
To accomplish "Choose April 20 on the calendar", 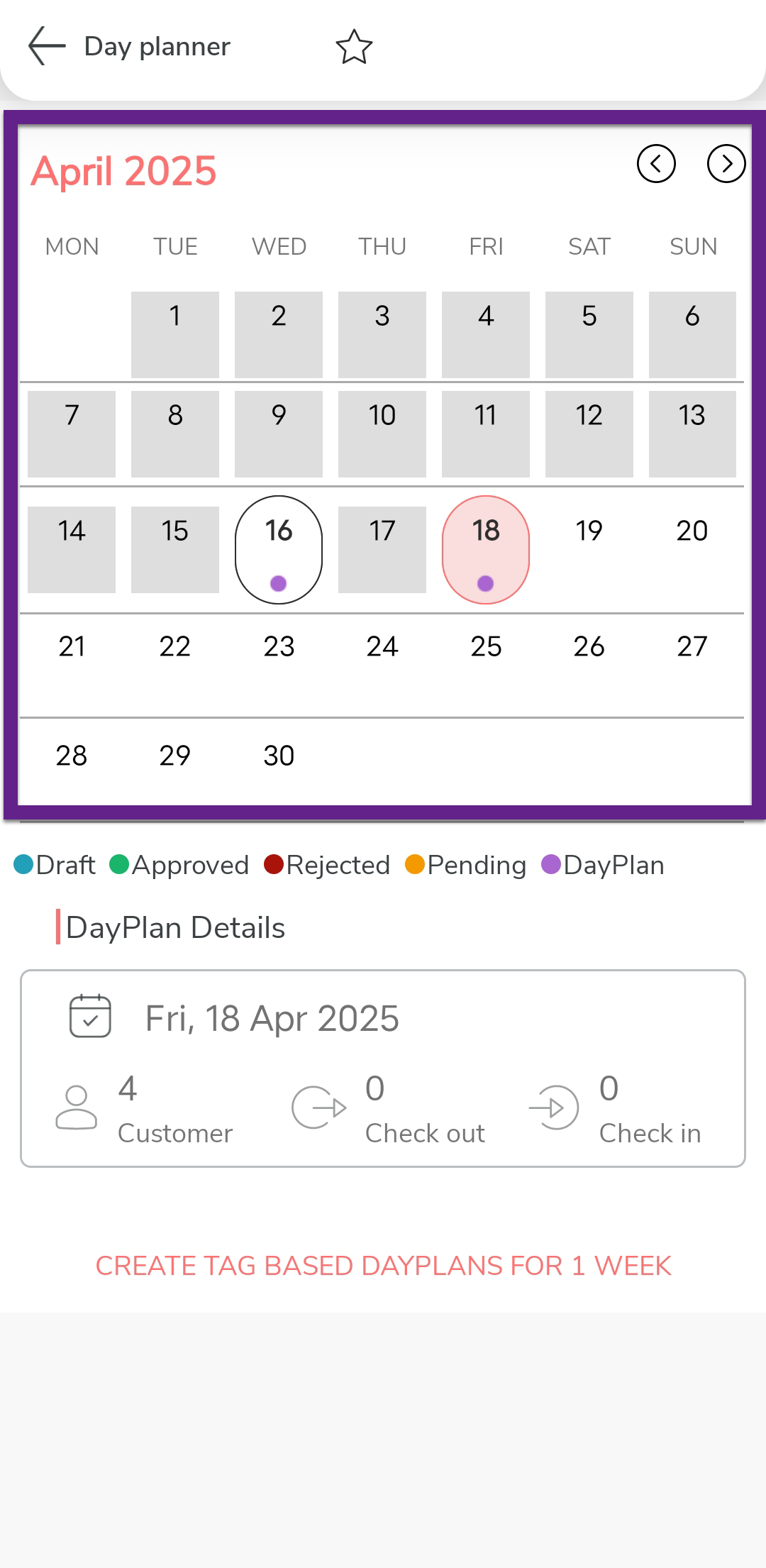I will click(x=692, y=531).
